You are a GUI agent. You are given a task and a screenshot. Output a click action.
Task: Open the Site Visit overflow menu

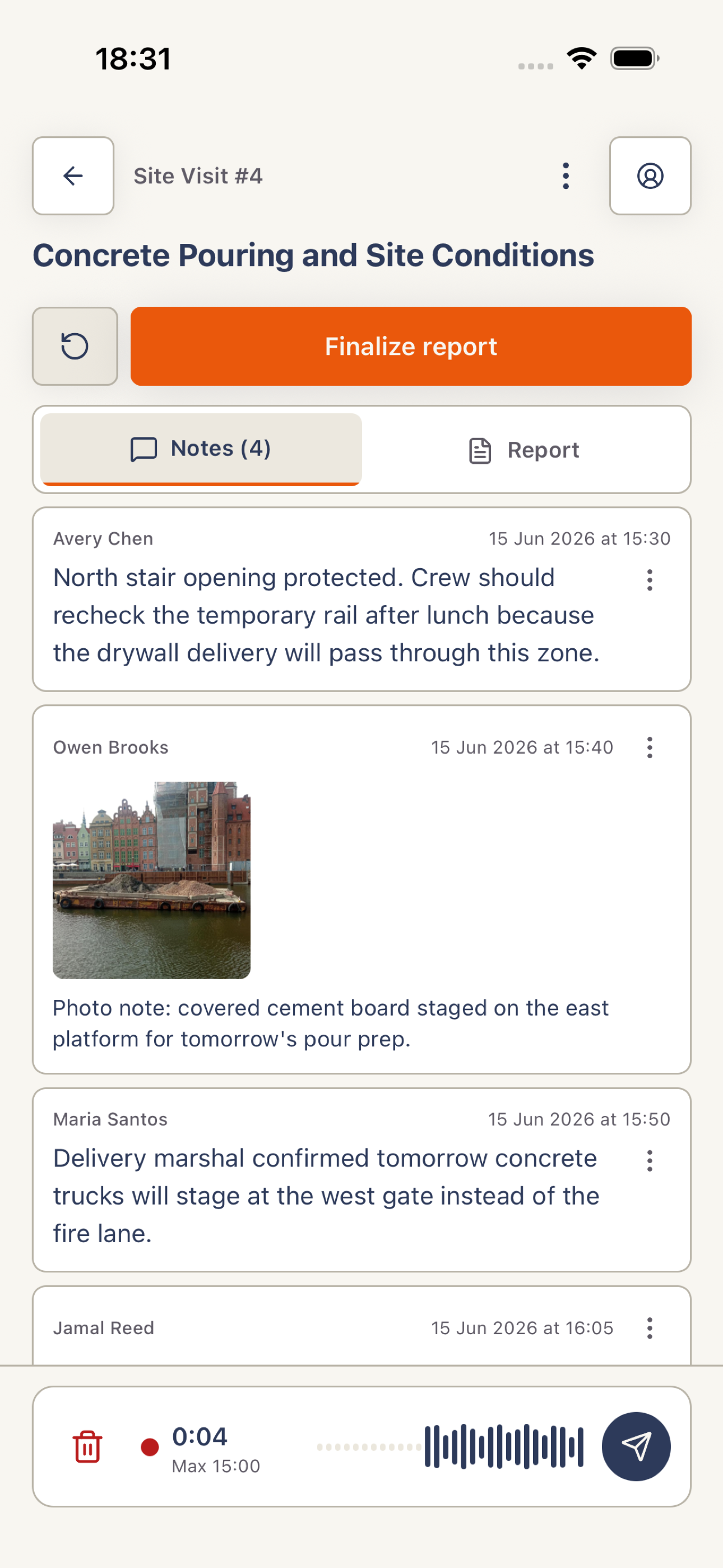pyautogui.click(x=566, y=176)
